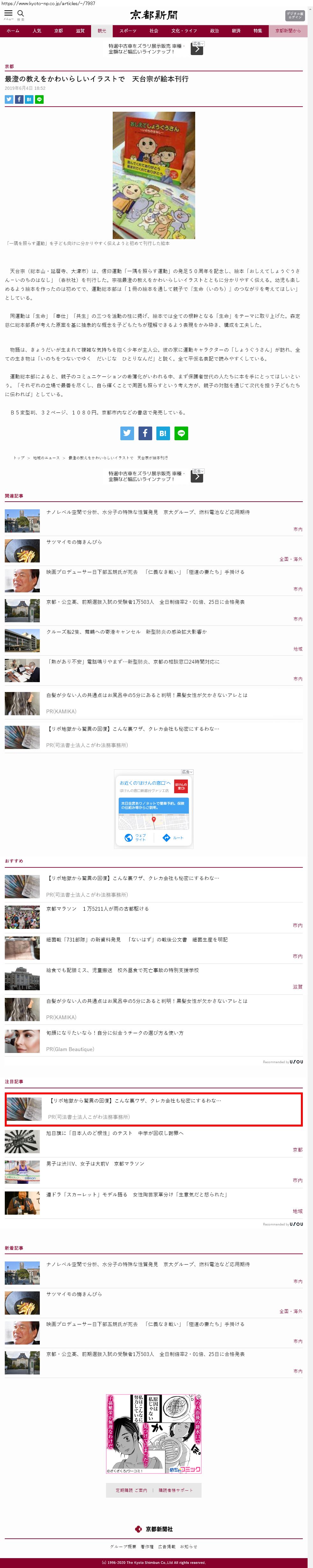Open the 経済 tab
This screenshot has width=313, height=1568.
pos(236,31)
